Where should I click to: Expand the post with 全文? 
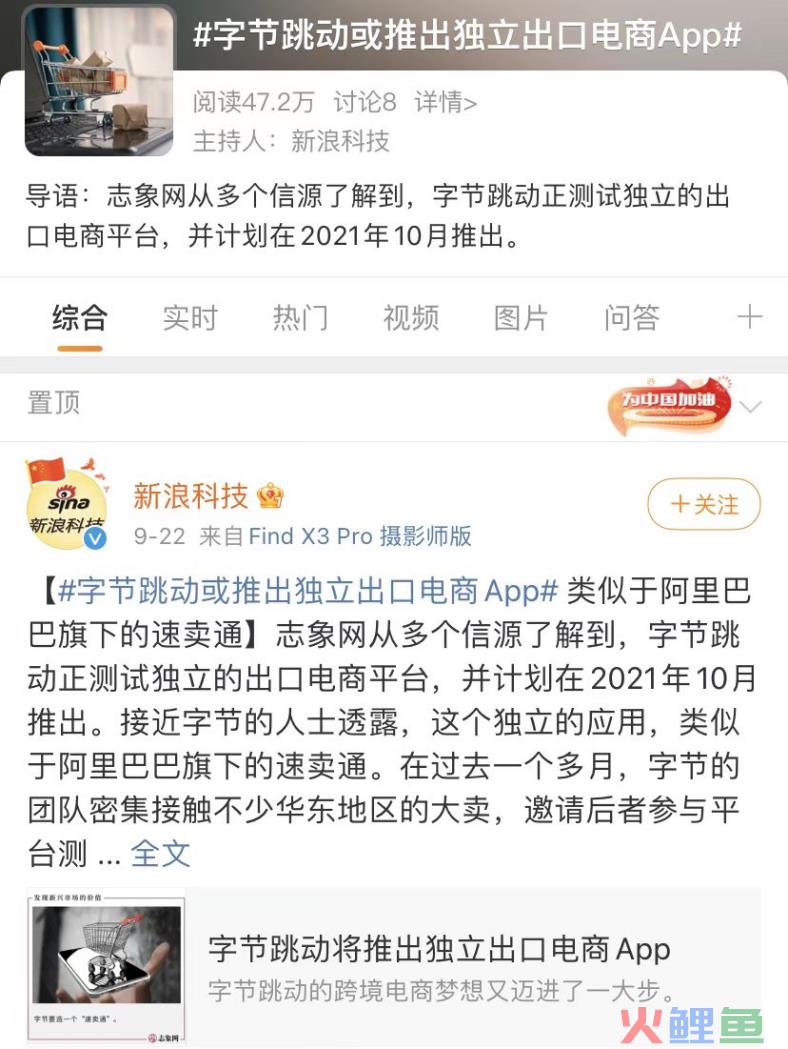coord(160,853)
